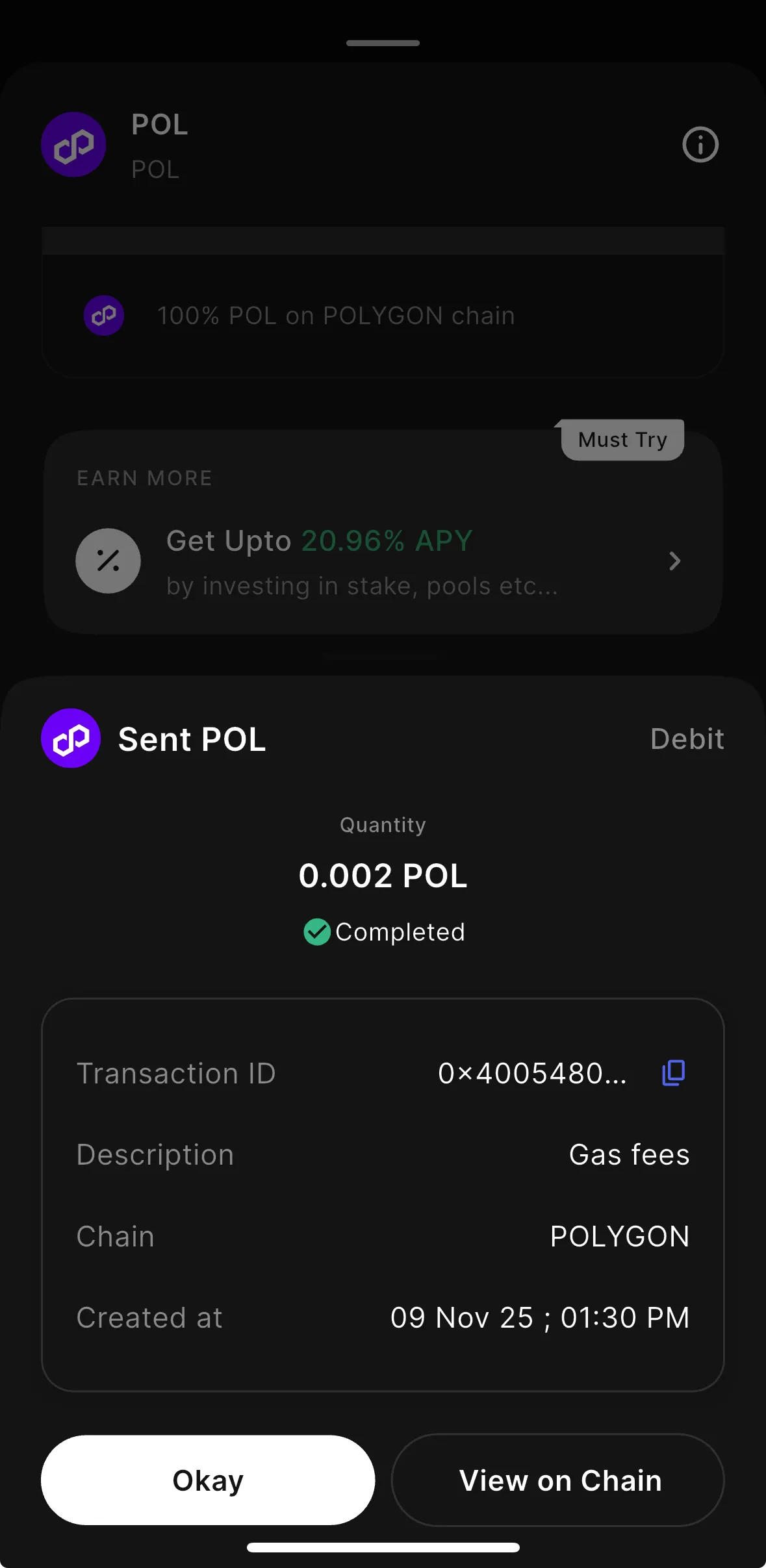This screenshot has height=1568, width=766.
Task: Tap the Okay button
Action: coord(208,1480)
